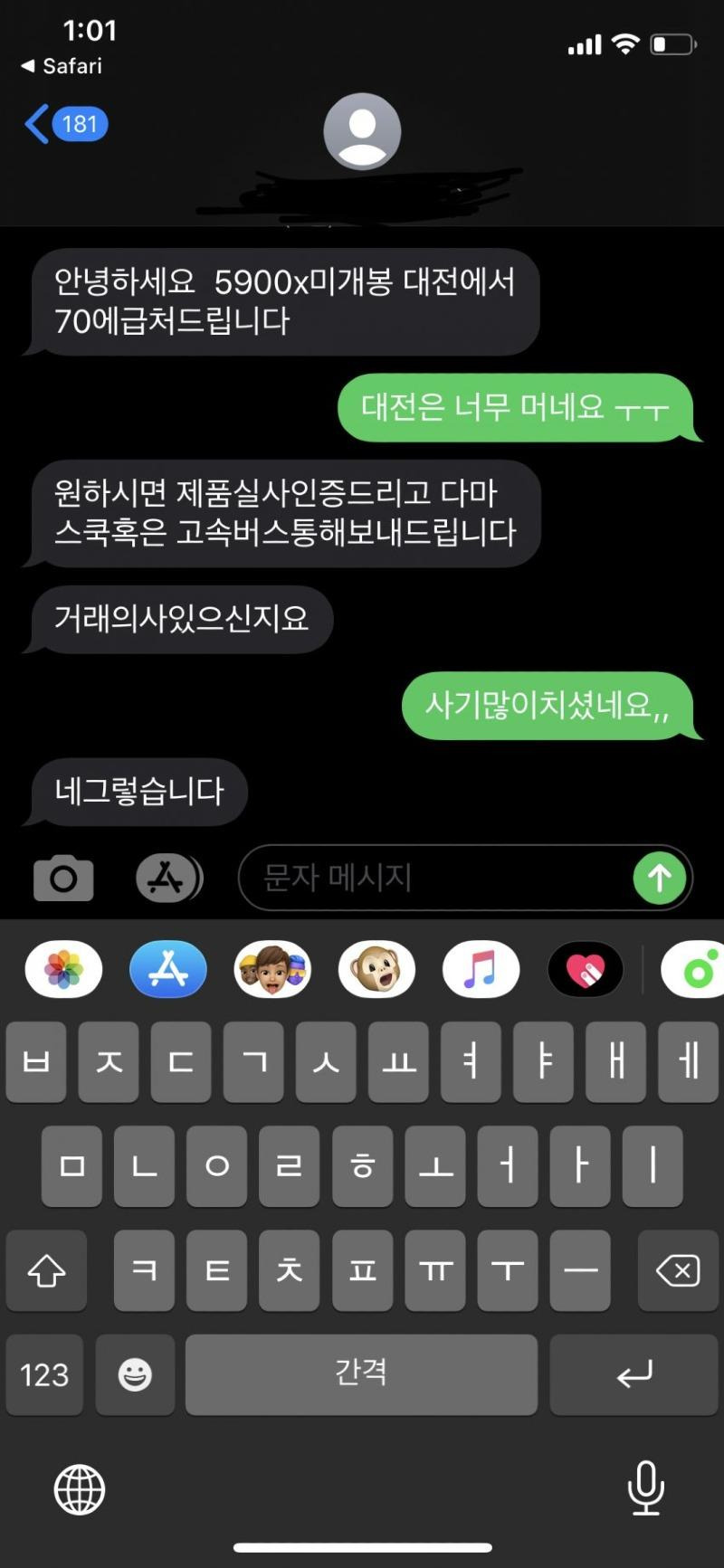Send the message with green arrow

659,878
